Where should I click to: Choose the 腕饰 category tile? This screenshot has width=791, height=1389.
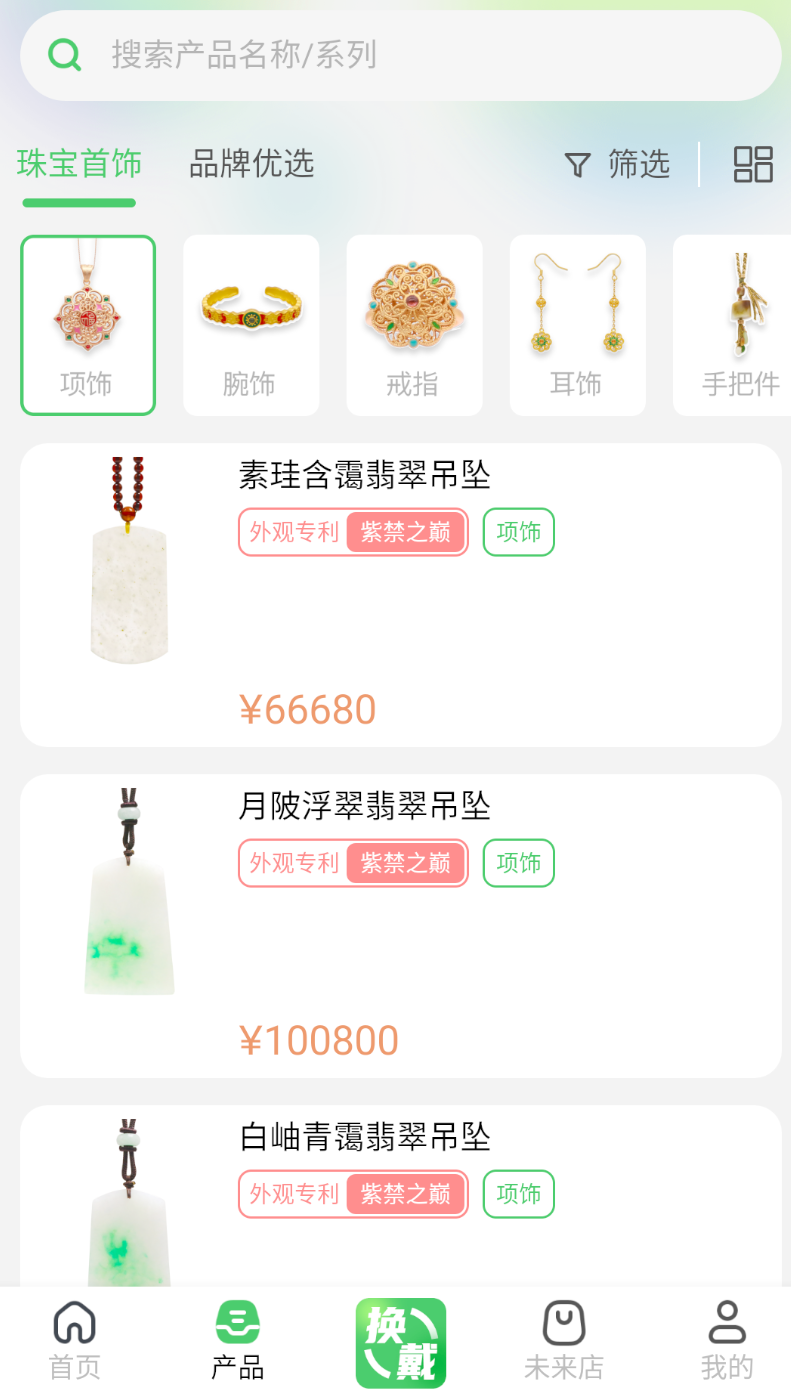251,325
